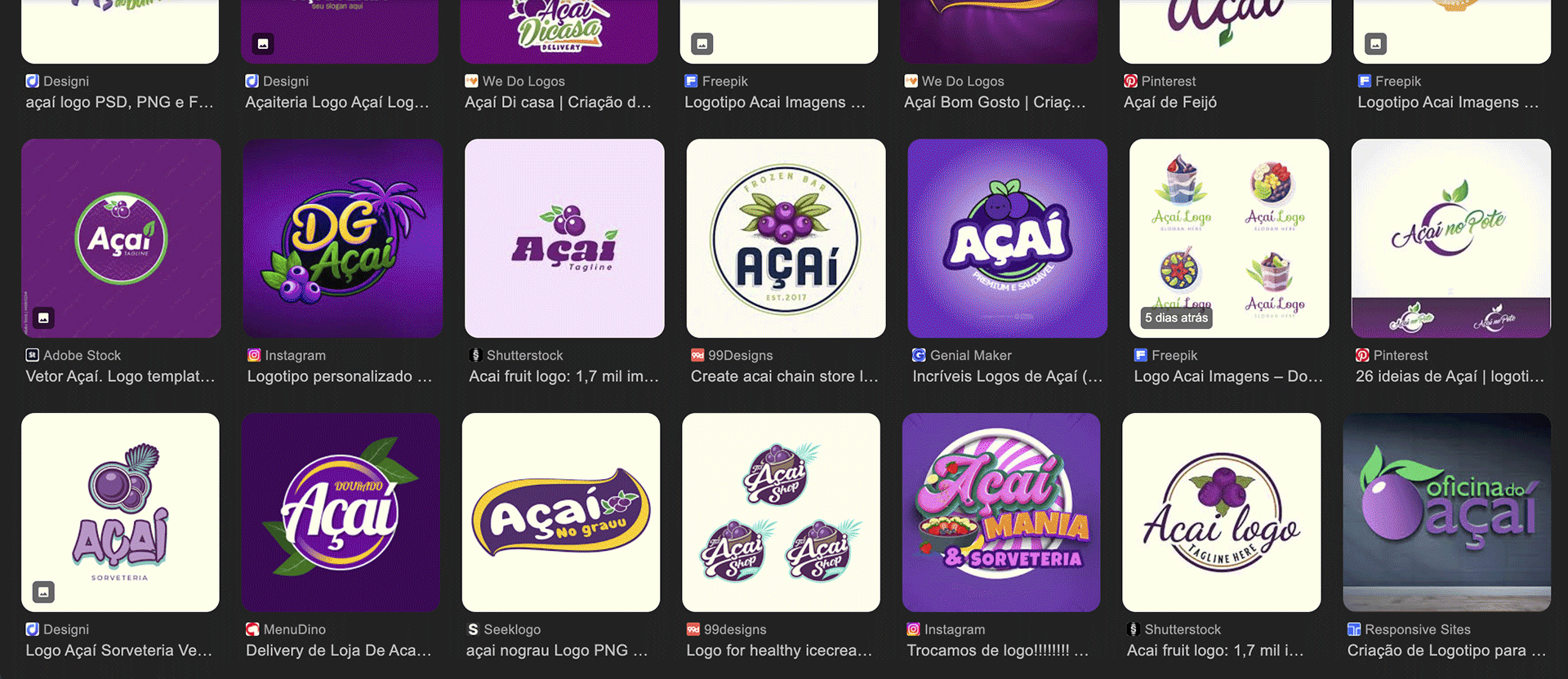
Task: Open the DG Açaí Instagram logo image
Action: click(x=342, y=238)
